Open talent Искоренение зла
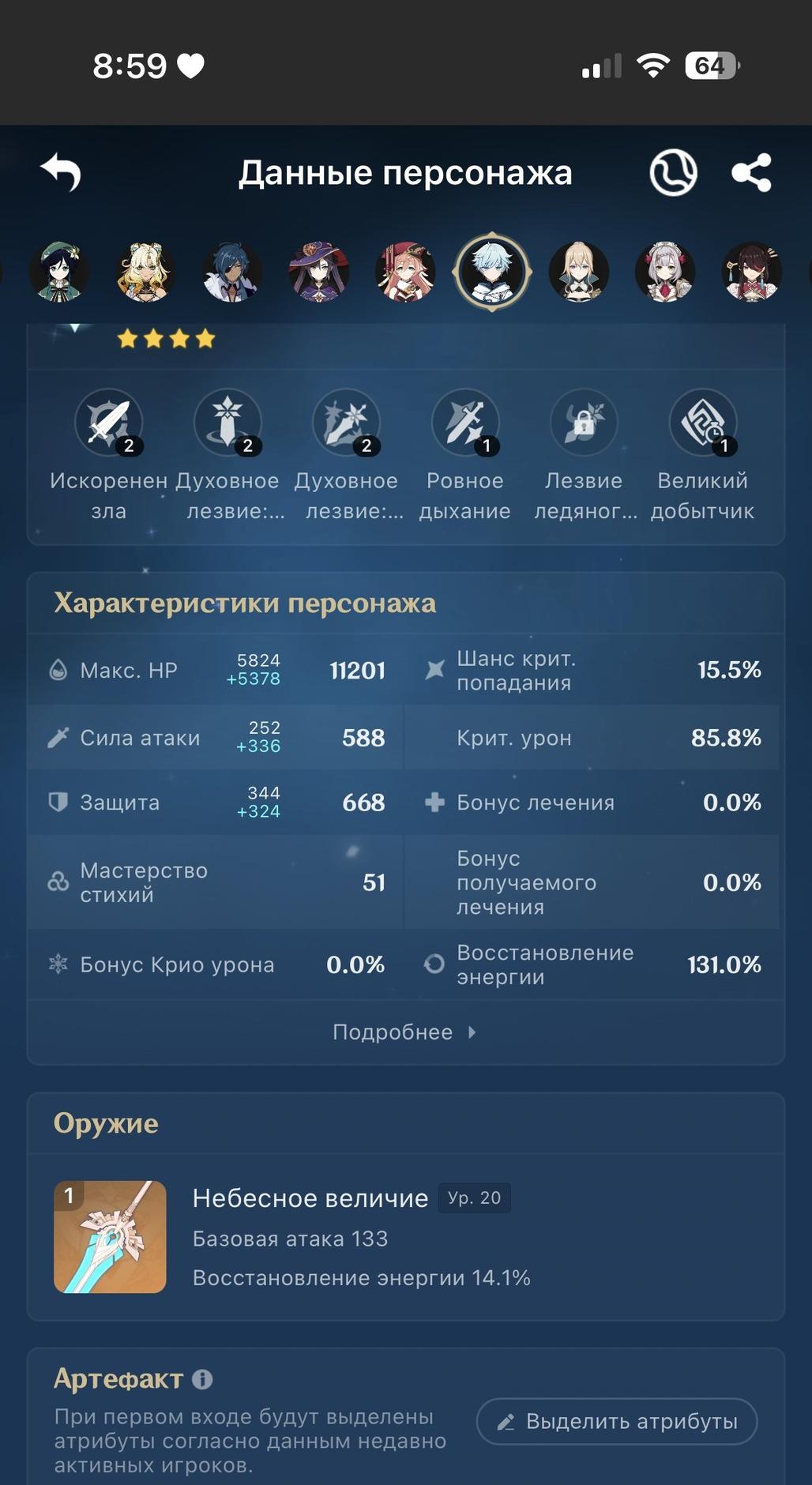Viewport: 812px width, 1485px height. (109, 423)
